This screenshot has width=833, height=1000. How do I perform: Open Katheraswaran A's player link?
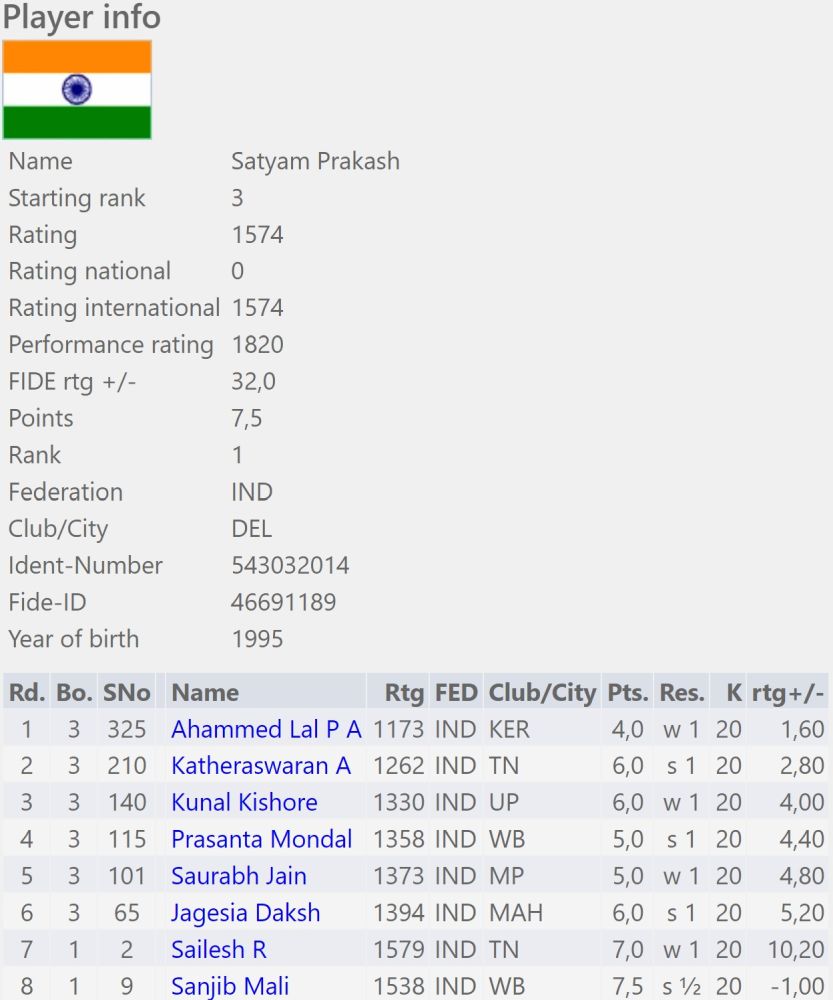[260, 766]
